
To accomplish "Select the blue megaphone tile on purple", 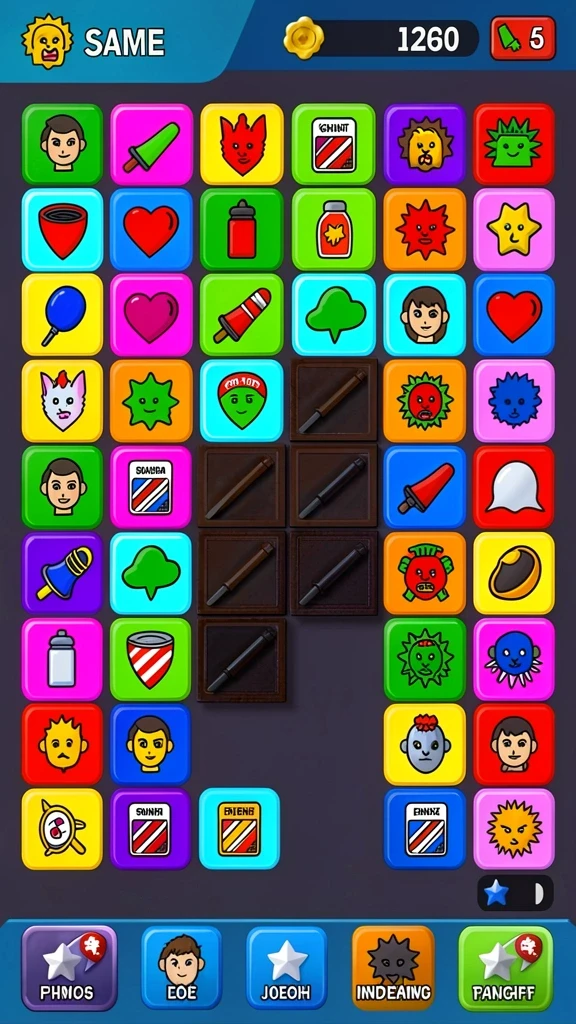I will [x=62, y=573].
